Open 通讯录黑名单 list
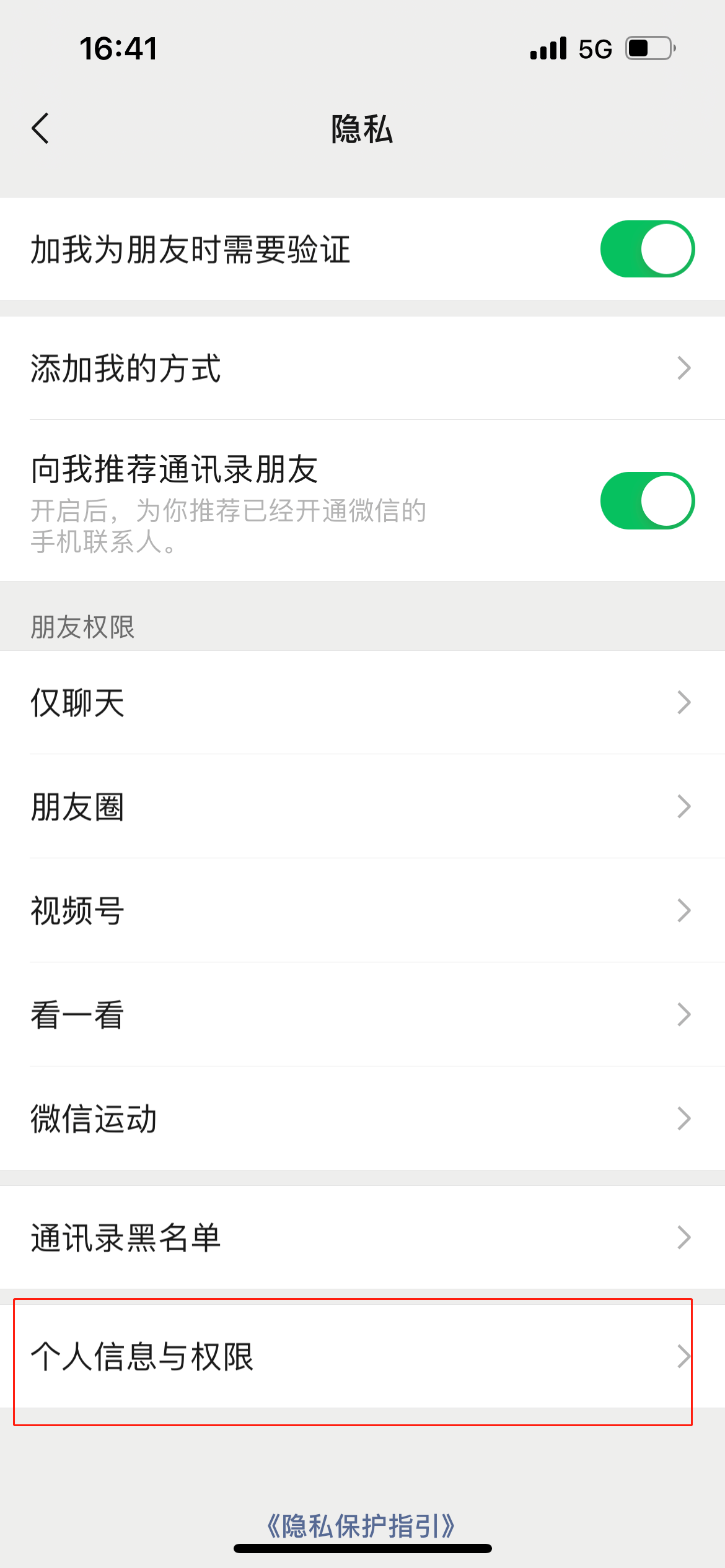The width and height of the screenshot is (725, 1568). pyautogui.click(x=362, y=1238)
